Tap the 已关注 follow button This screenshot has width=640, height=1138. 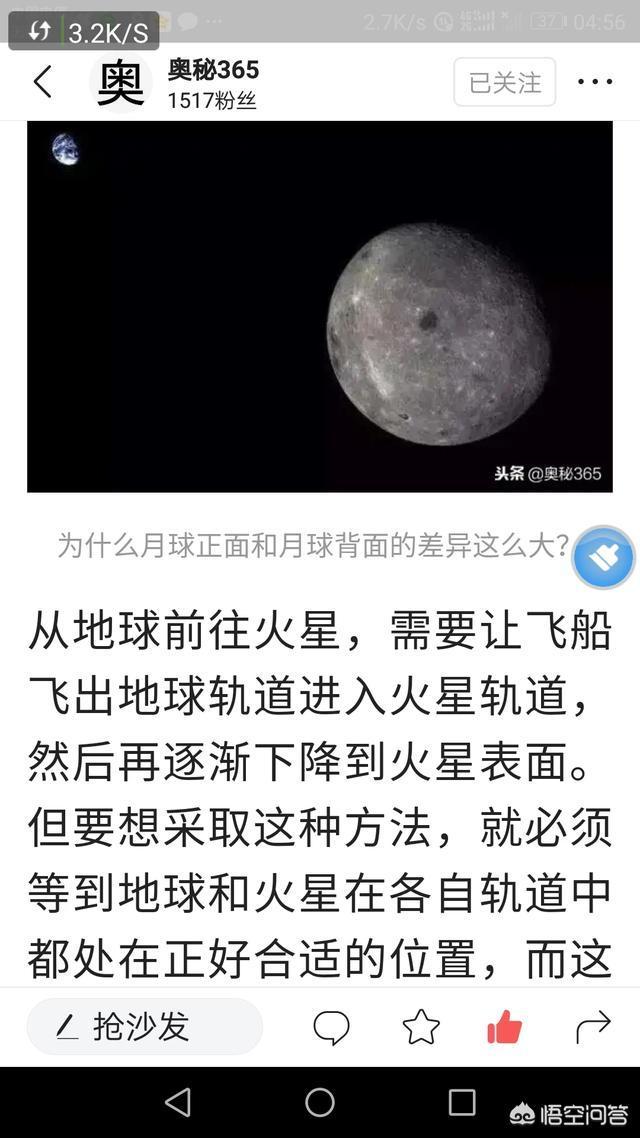pos(504,83)
